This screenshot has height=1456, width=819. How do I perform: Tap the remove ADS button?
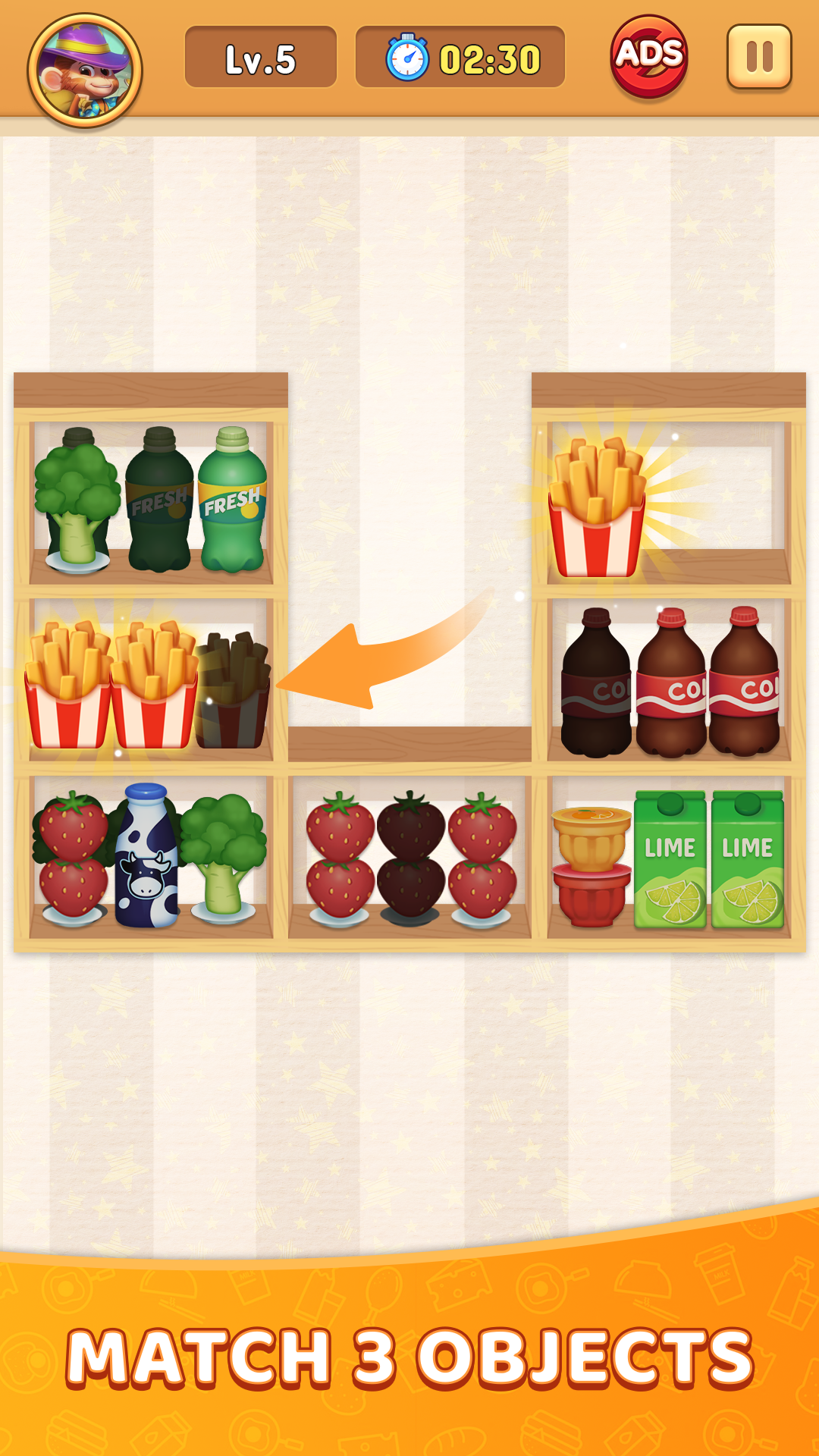coord(648,57)
